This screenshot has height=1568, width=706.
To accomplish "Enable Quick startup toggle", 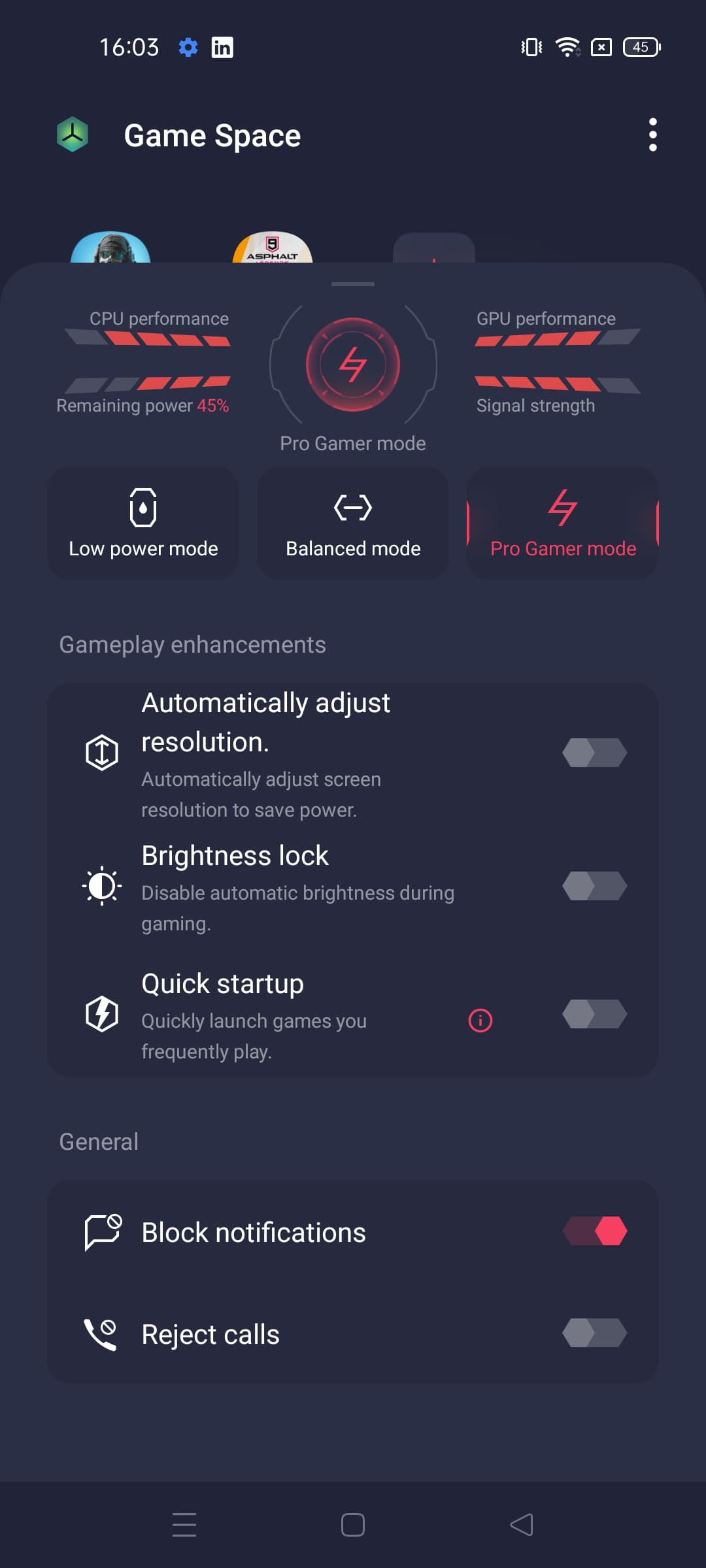I will tap(594, 1014).
